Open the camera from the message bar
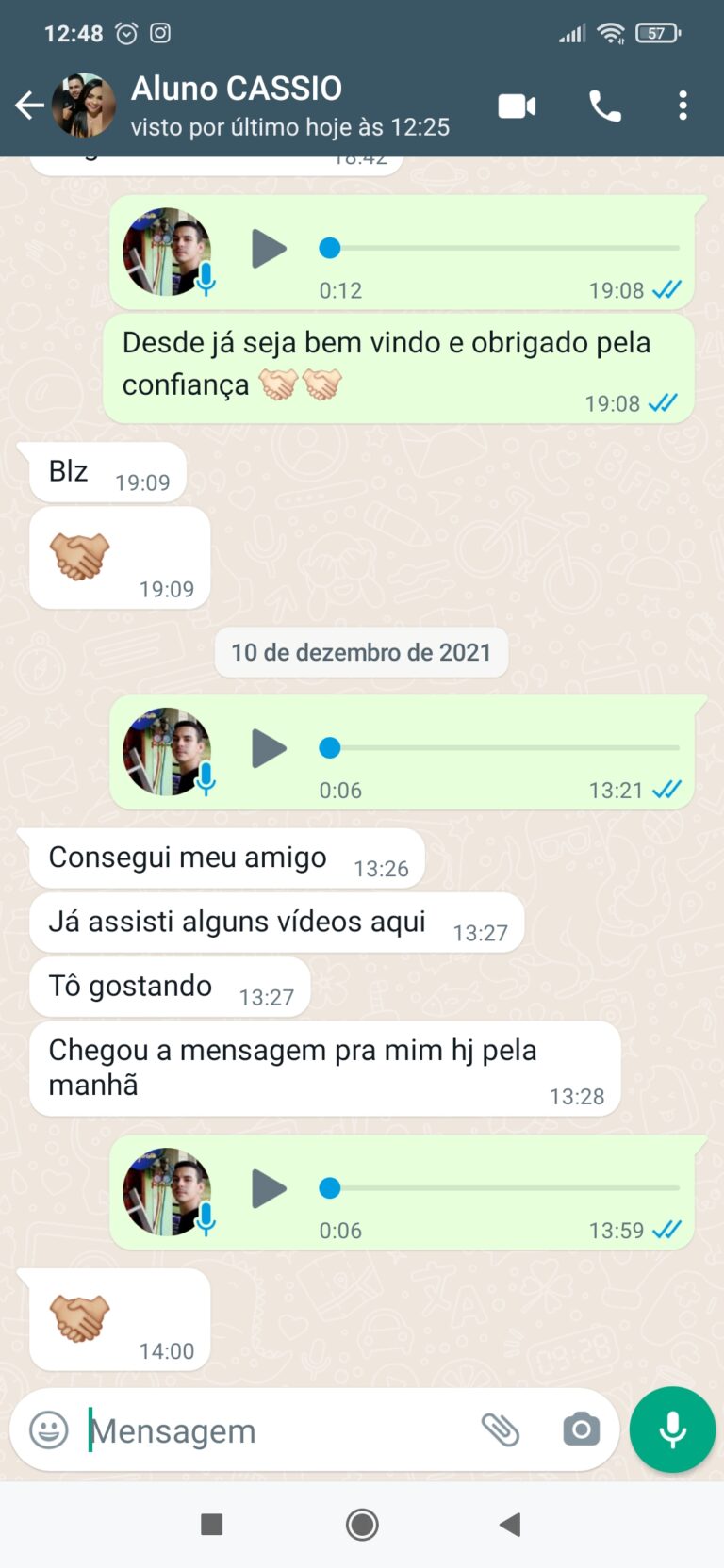The image size is (724, 1568). [581, 1429]
